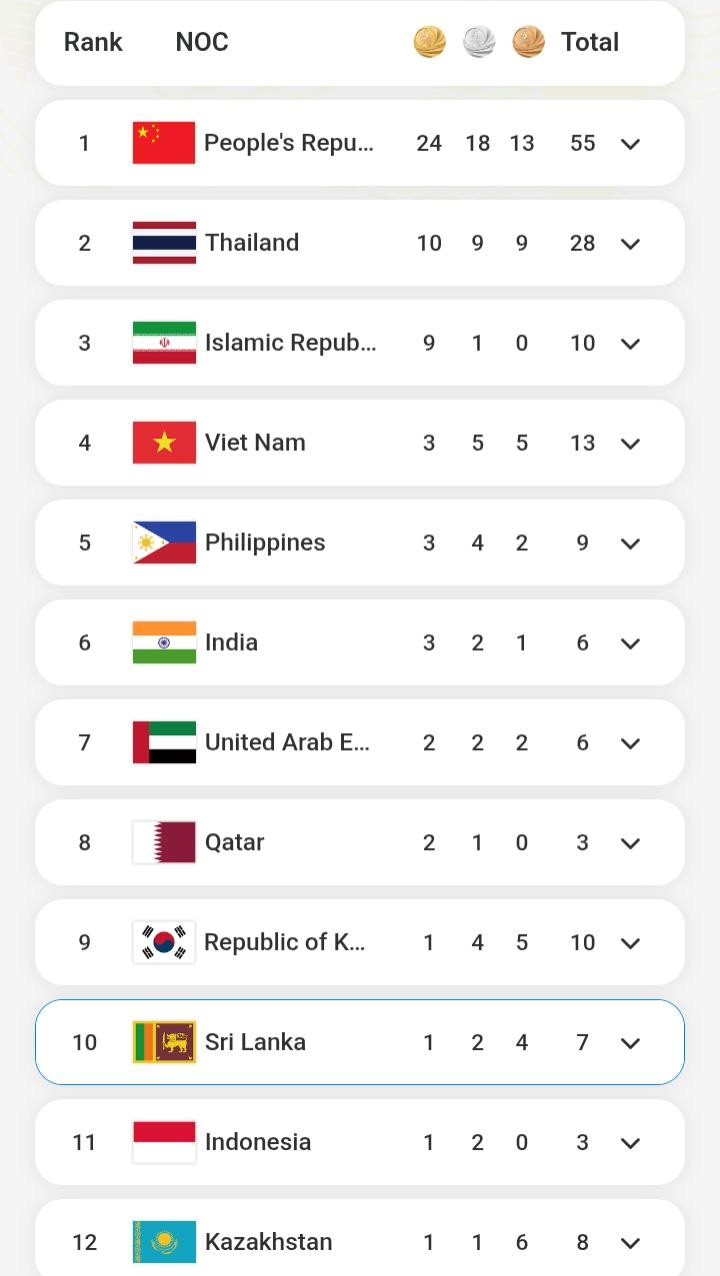Expand Viet Nam medal details
Screen dimensions: 720x1276
630,444
